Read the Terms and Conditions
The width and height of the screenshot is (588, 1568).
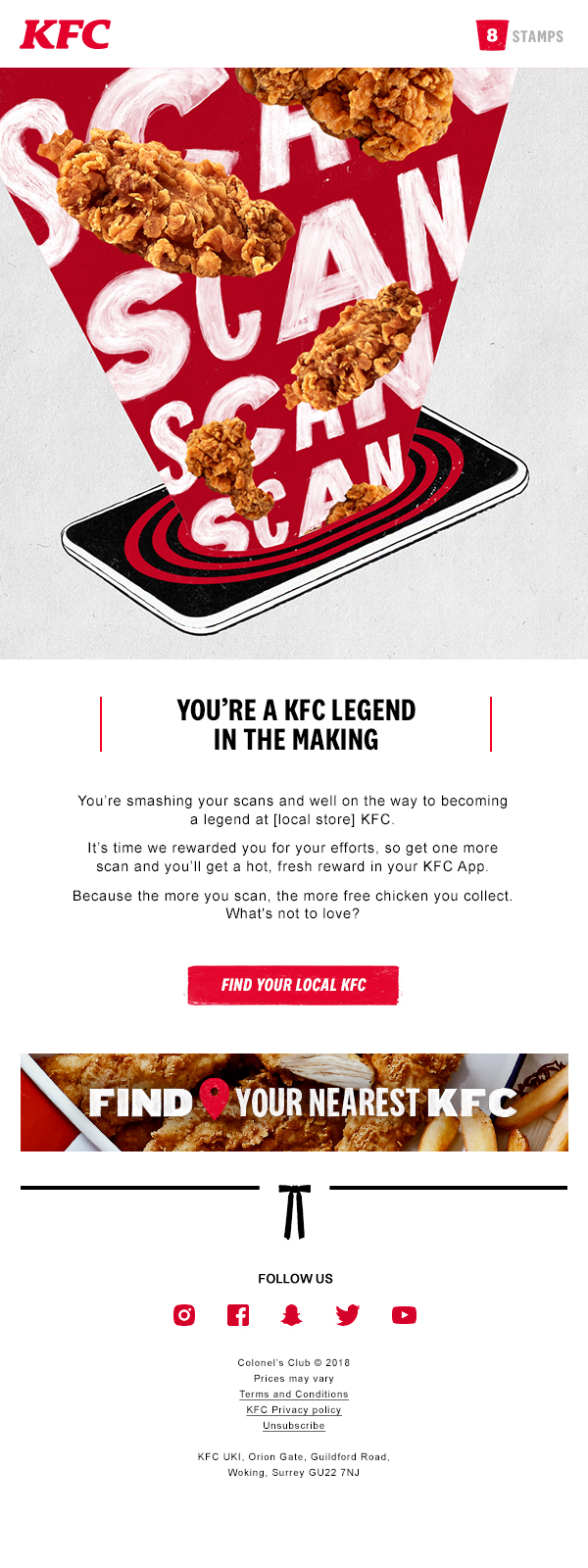coord(294,1394)
